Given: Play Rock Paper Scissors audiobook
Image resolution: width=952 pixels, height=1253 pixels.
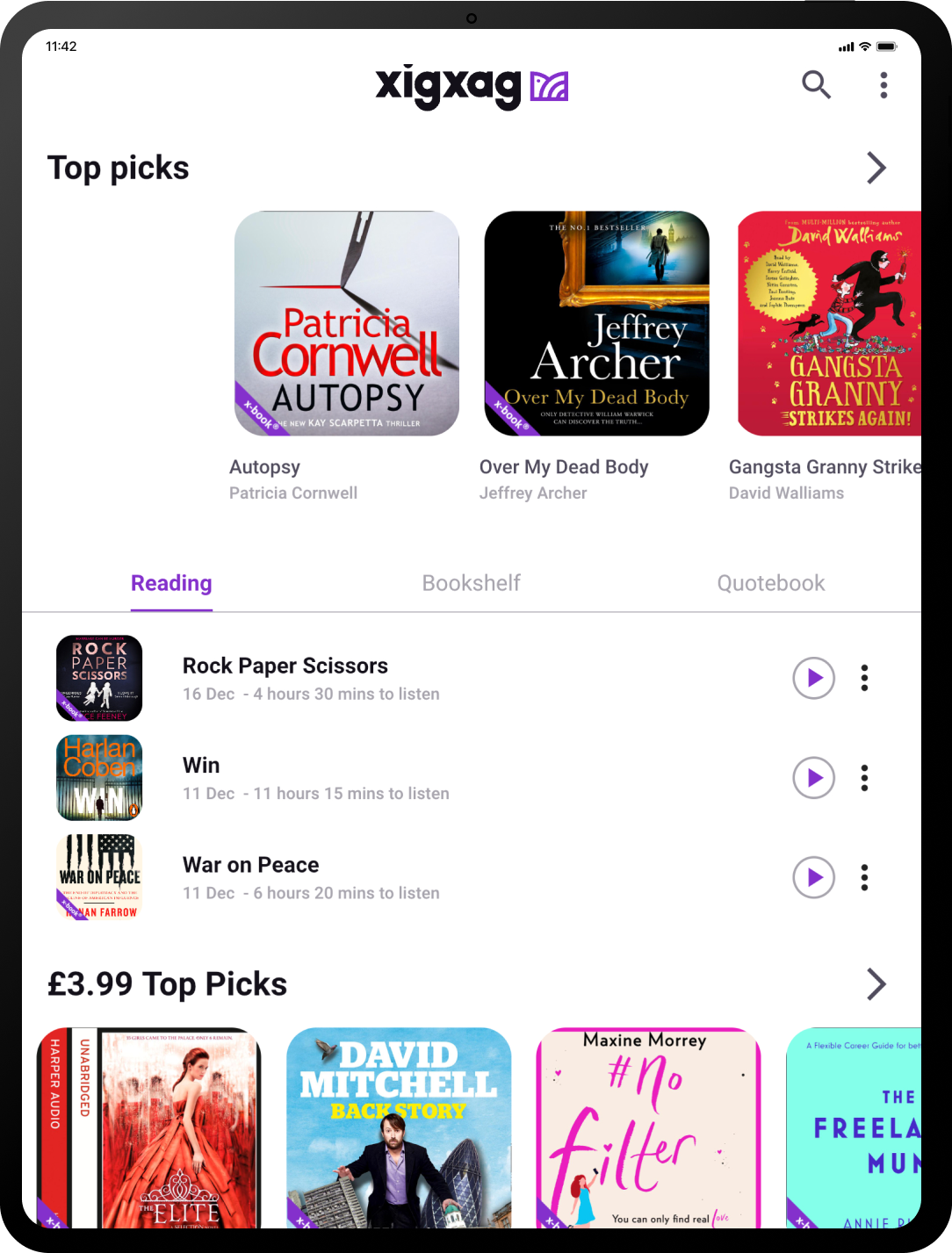Looking at the screenshot, I should click(x=814, y=678).
